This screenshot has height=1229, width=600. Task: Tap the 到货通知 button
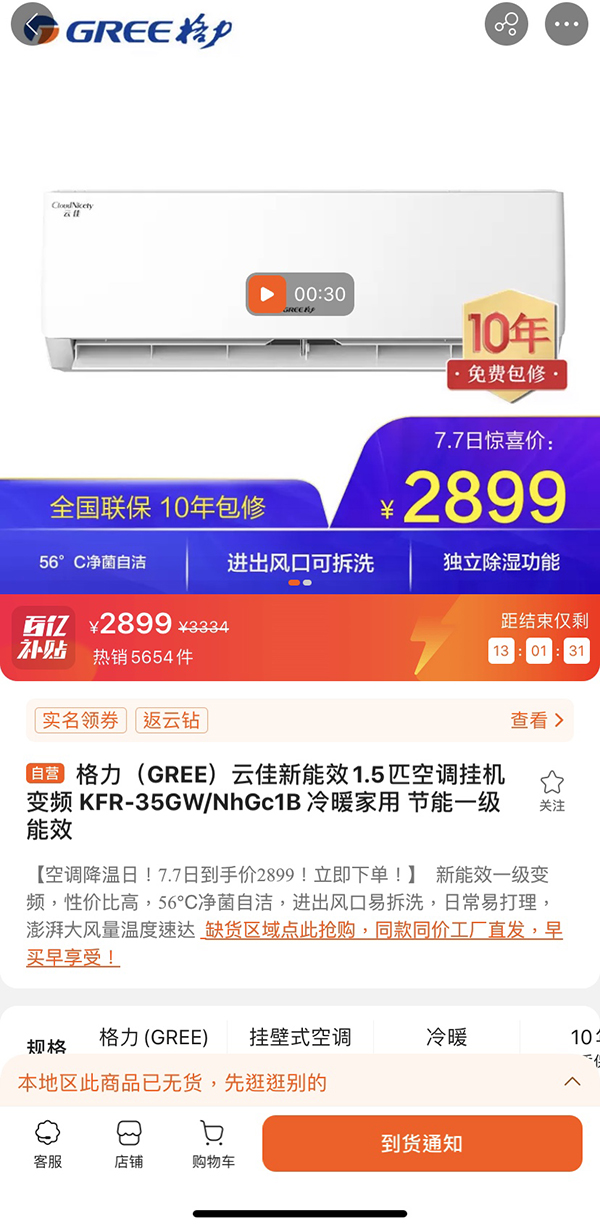click(422, 1143)
